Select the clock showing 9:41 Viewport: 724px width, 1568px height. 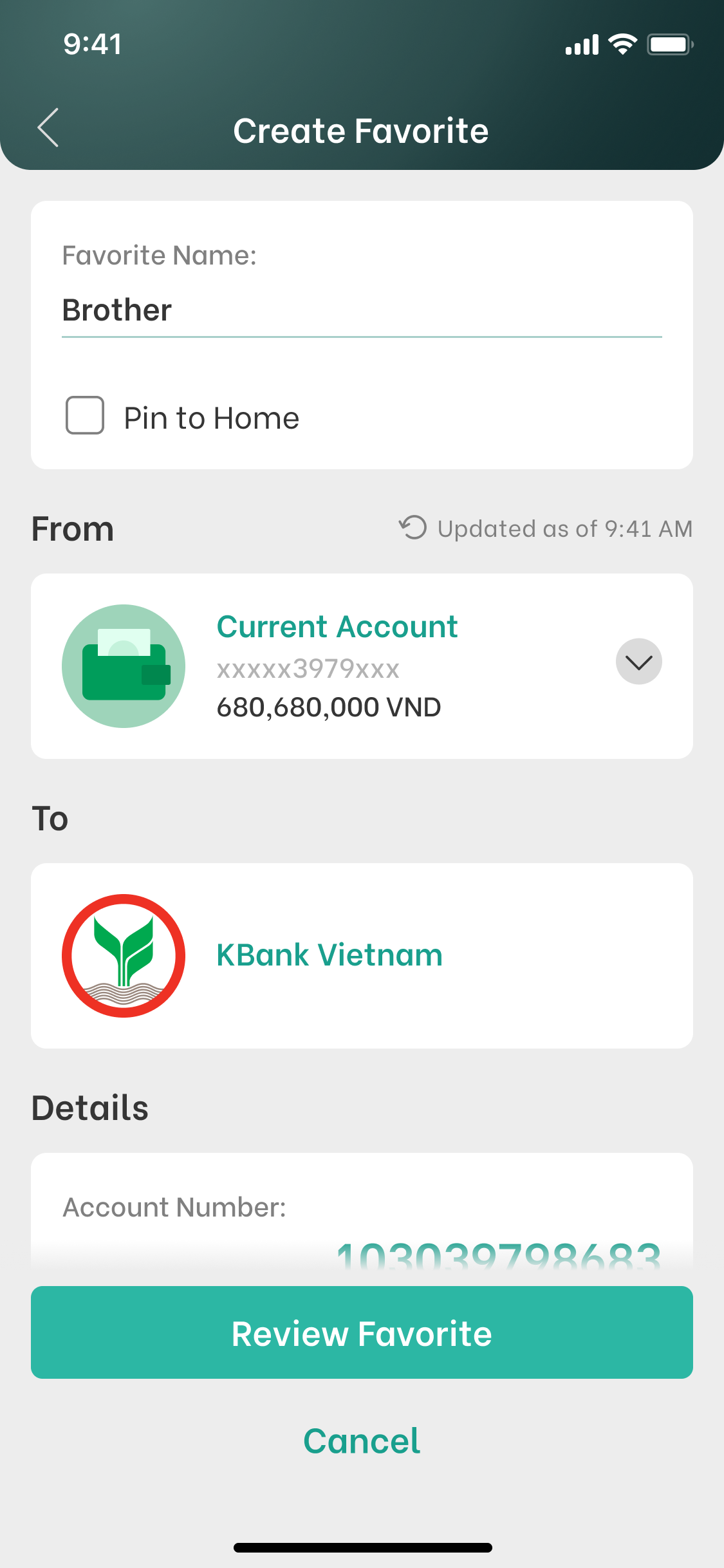pyautogui.click(x=90, y=44)
